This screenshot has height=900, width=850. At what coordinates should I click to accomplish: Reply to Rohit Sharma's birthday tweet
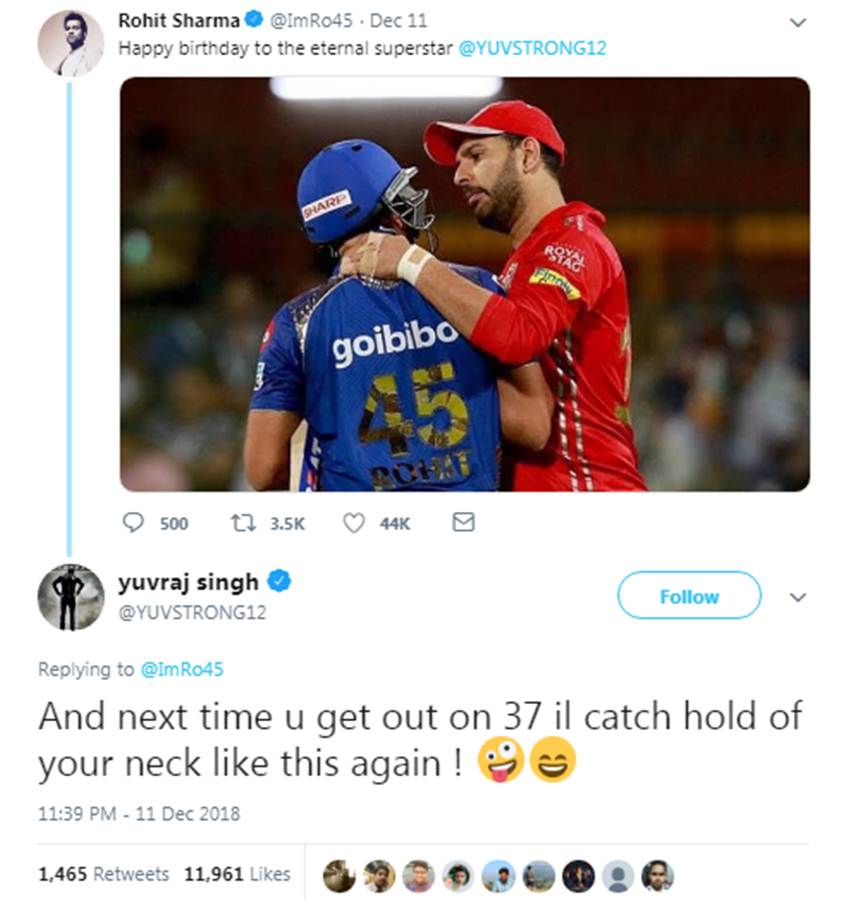(134, 522)
